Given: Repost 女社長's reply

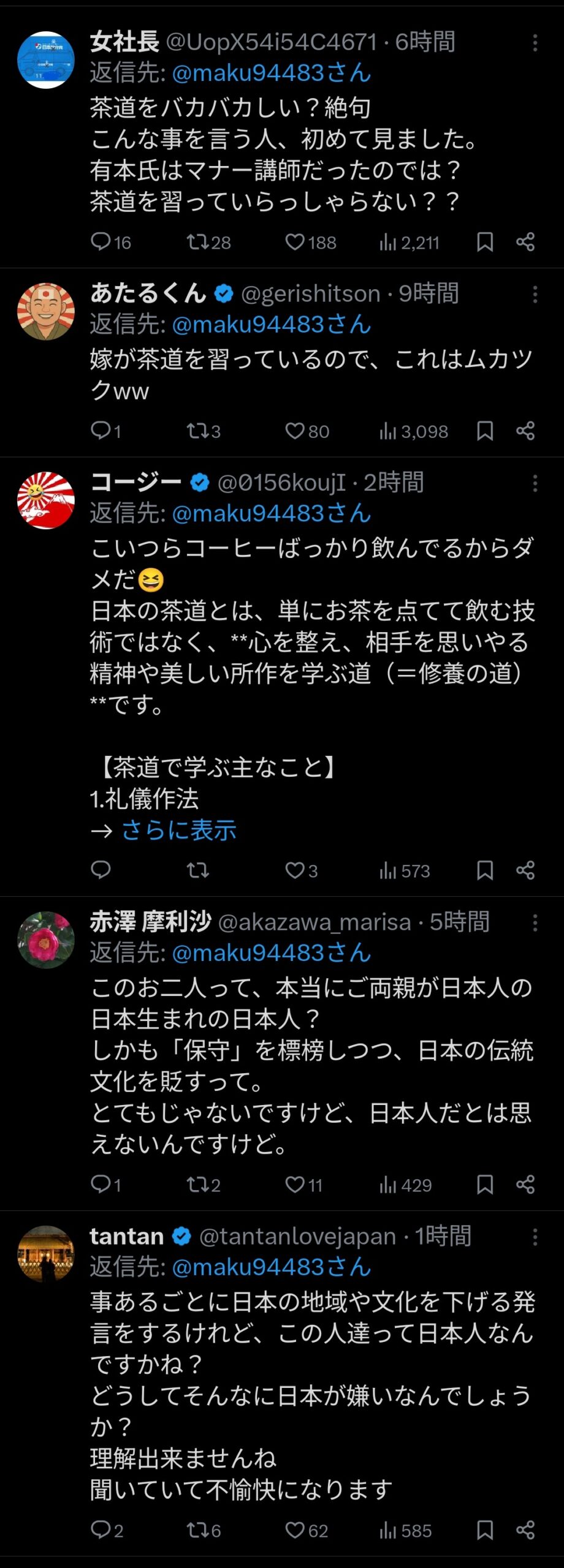Looking at the screenshot, I should point(198,243).
